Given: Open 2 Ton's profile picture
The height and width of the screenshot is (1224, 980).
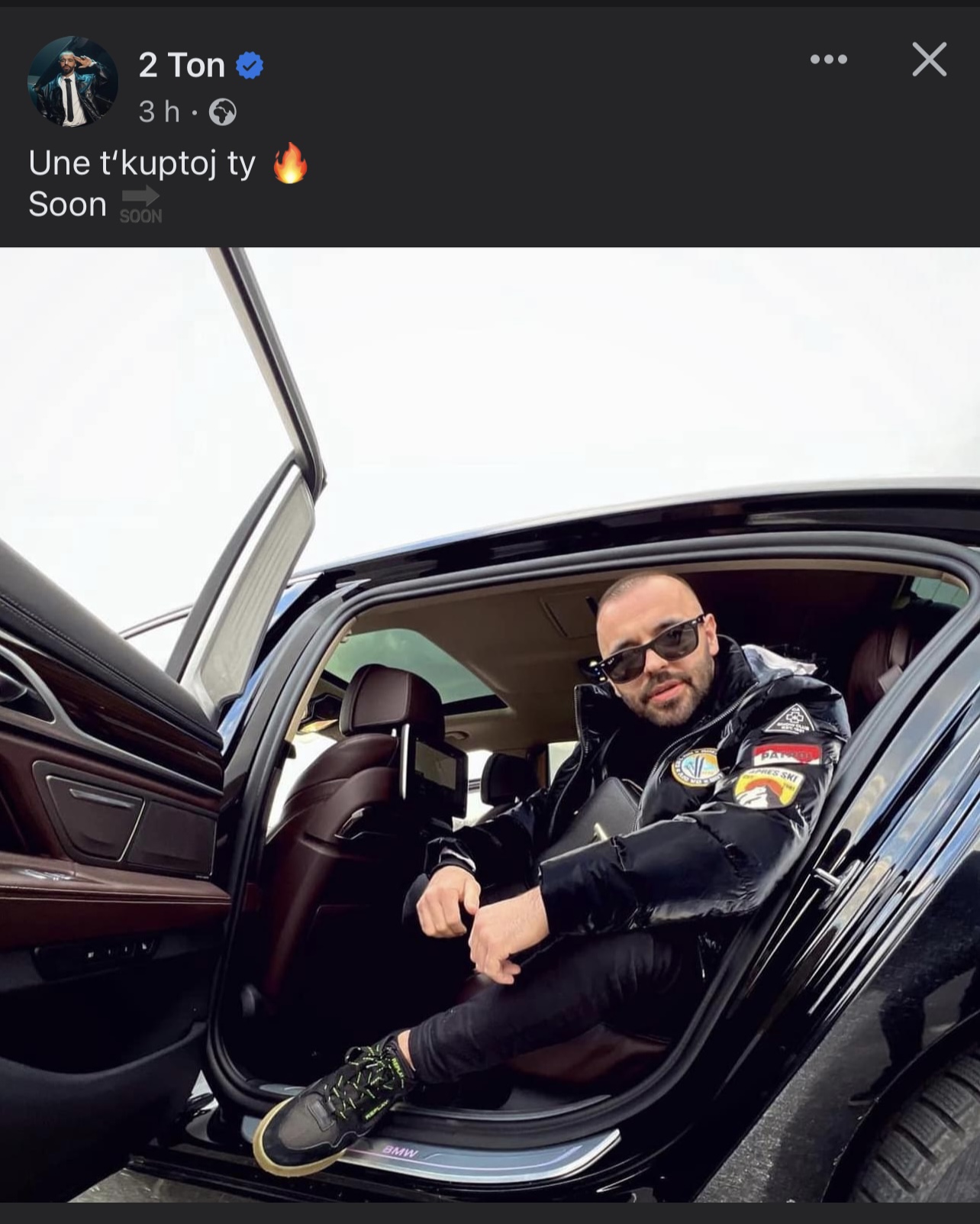Looking at the screenshot, I should pos(73,81).
